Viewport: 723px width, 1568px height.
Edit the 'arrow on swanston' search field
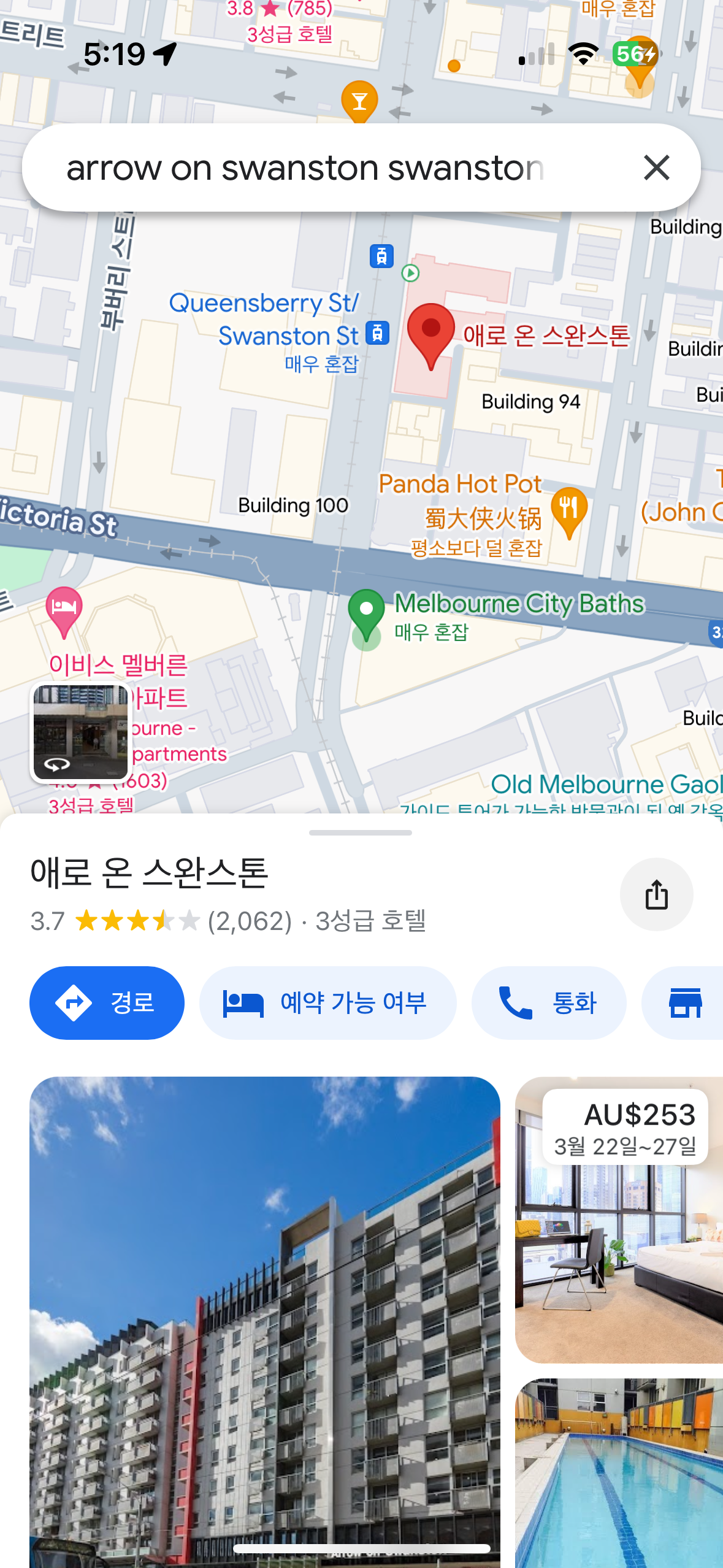coord(305,167)
